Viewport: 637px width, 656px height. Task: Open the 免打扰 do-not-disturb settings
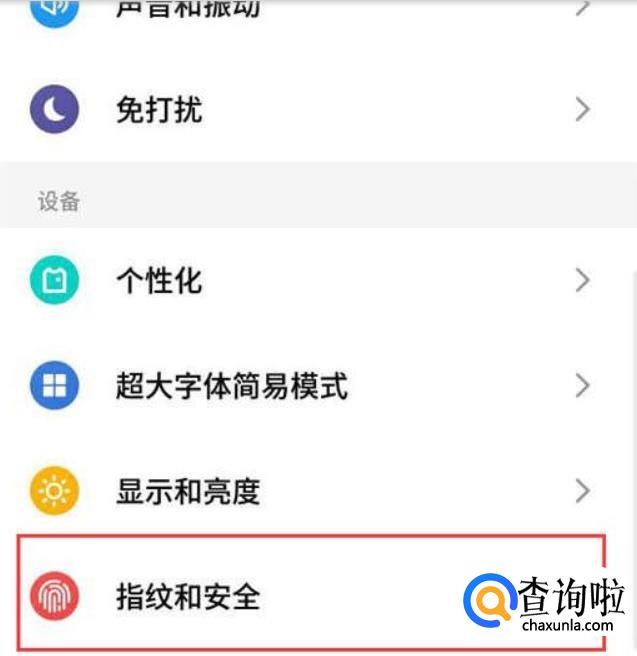point(318,109)
